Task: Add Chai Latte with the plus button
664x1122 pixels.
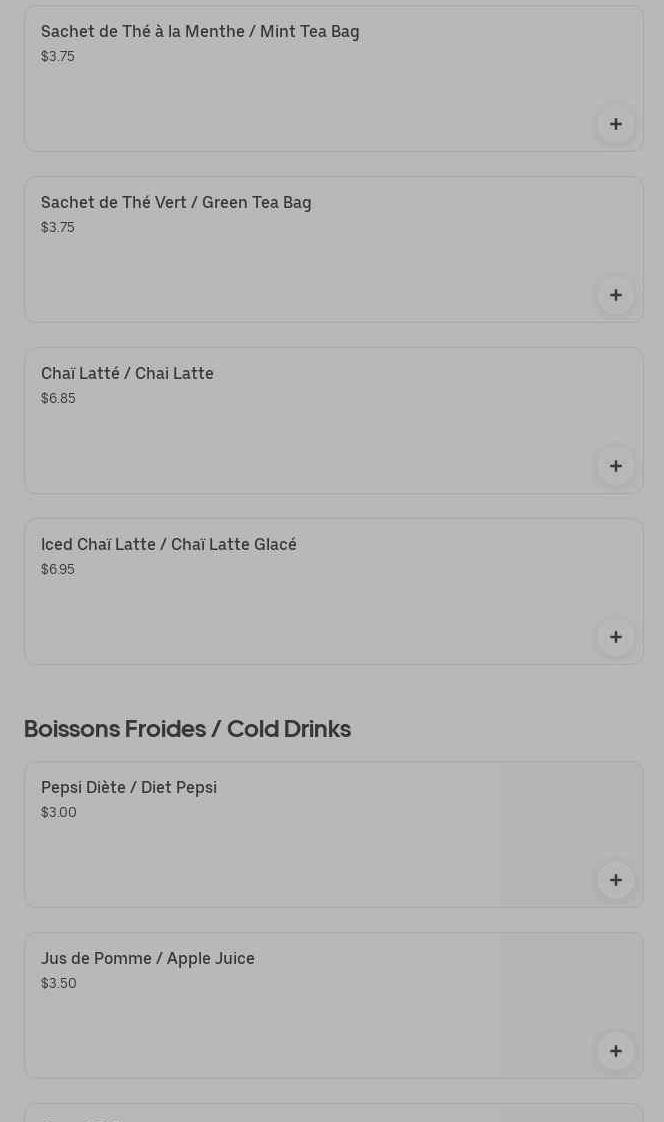Action: (615, 467)
